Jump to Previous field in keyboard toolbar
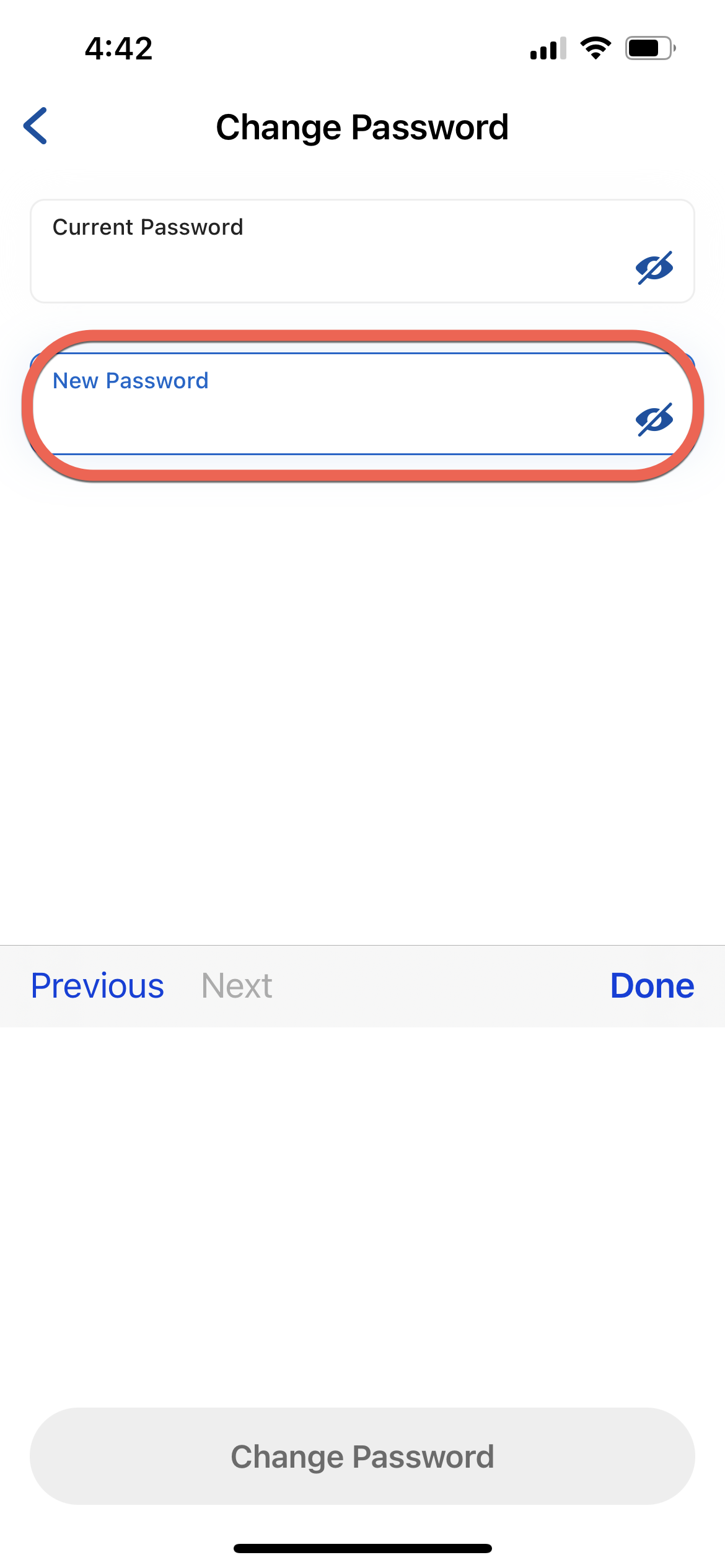The image size is (725, 1568). point(97,986)
